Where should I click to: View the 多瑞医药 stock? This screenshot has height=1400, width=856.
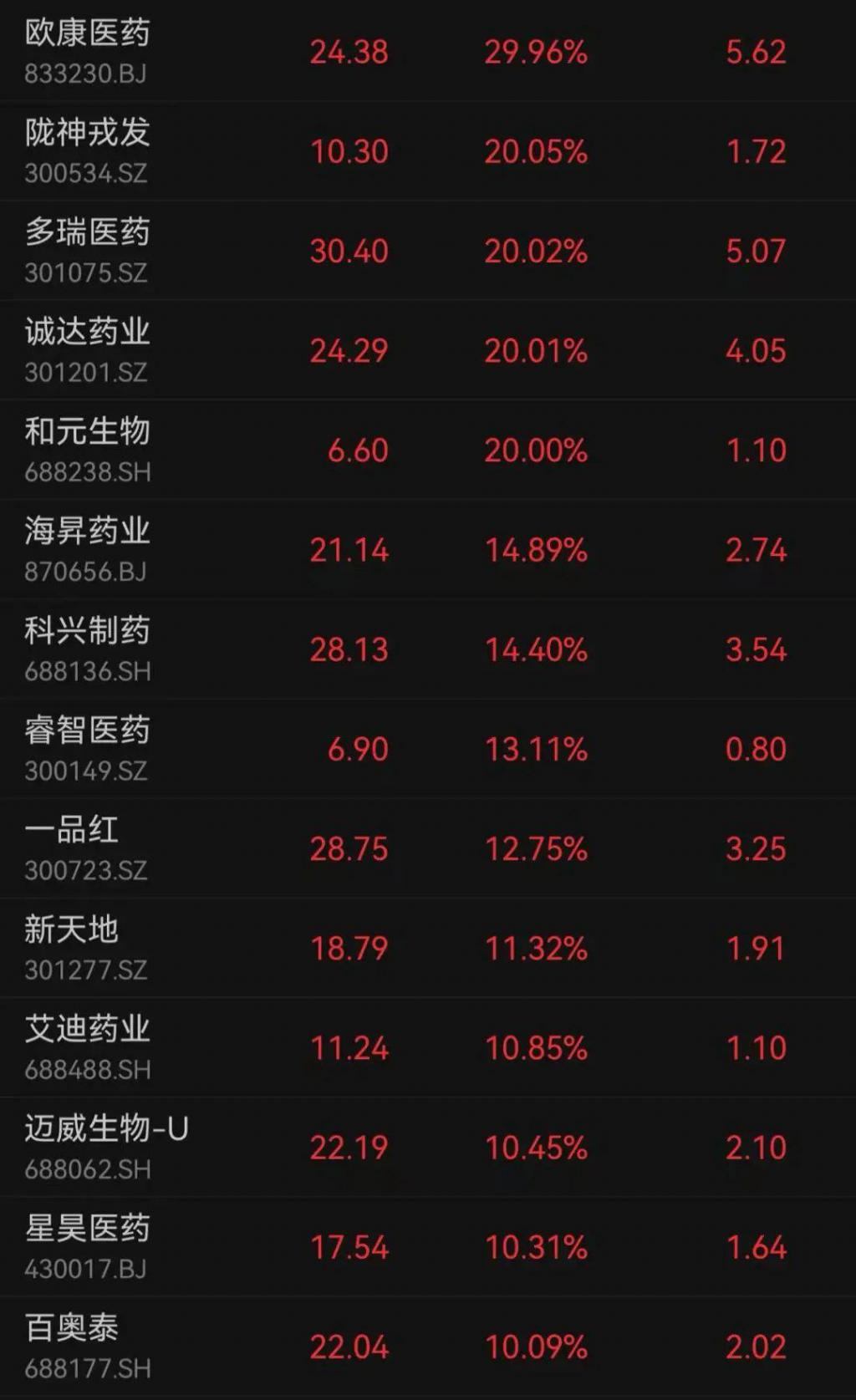point(428,250)
